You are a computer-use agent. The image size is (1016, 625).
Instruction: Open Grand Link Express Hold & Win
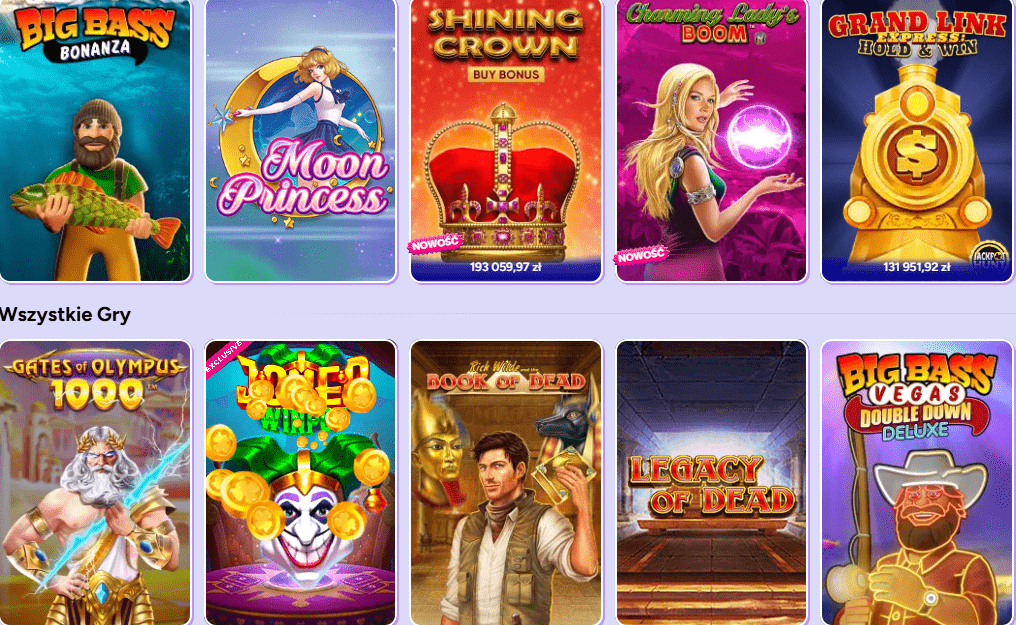click(917, 140)
